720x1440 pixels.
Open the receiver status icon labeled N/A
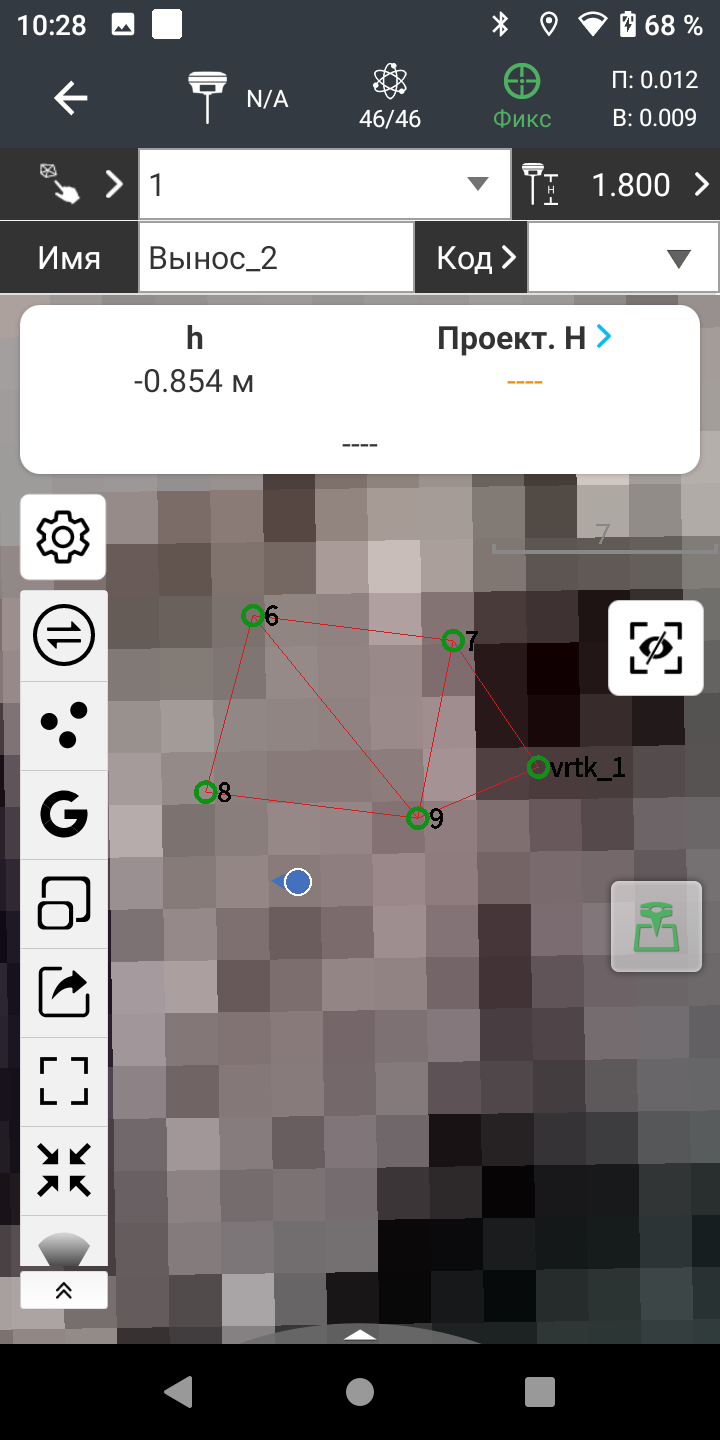click(x=236, y=98)
